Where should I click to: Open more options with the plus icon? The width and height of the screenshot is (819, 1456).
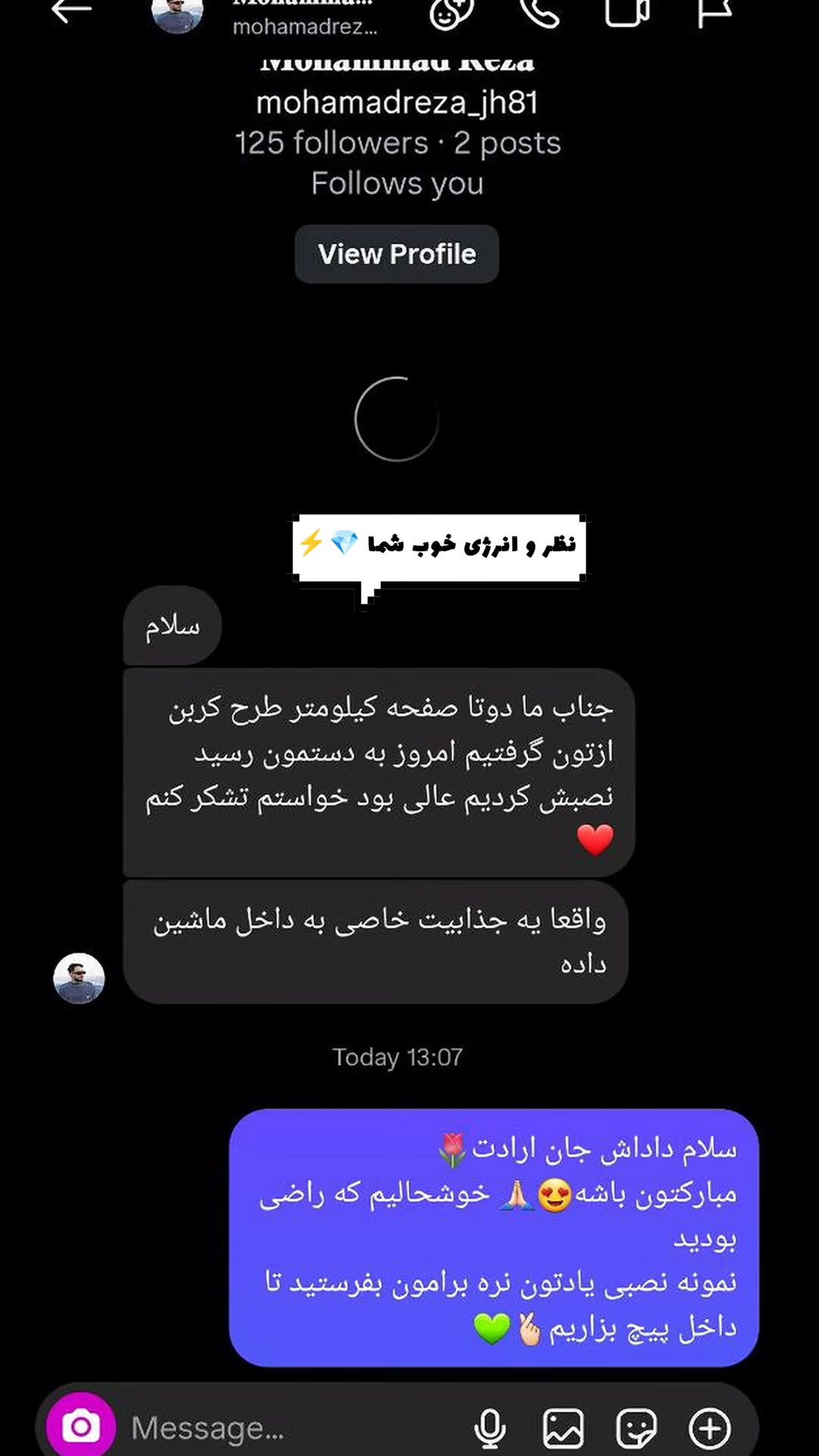tap(709, 1429)
